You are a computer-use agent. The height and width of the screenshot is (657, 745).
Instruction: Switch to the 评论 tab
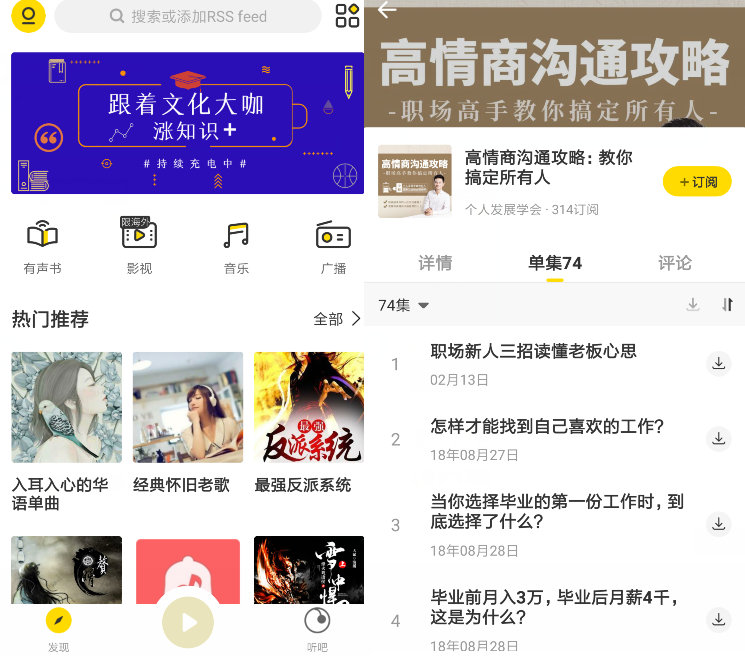[675, 263]
